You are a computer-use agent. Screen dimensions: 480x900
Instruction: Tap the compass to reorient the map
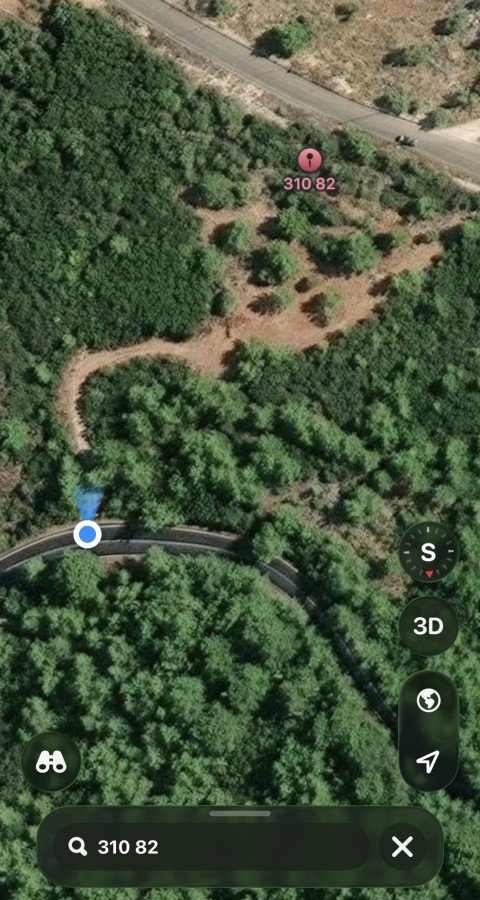(x=428, y=552)
